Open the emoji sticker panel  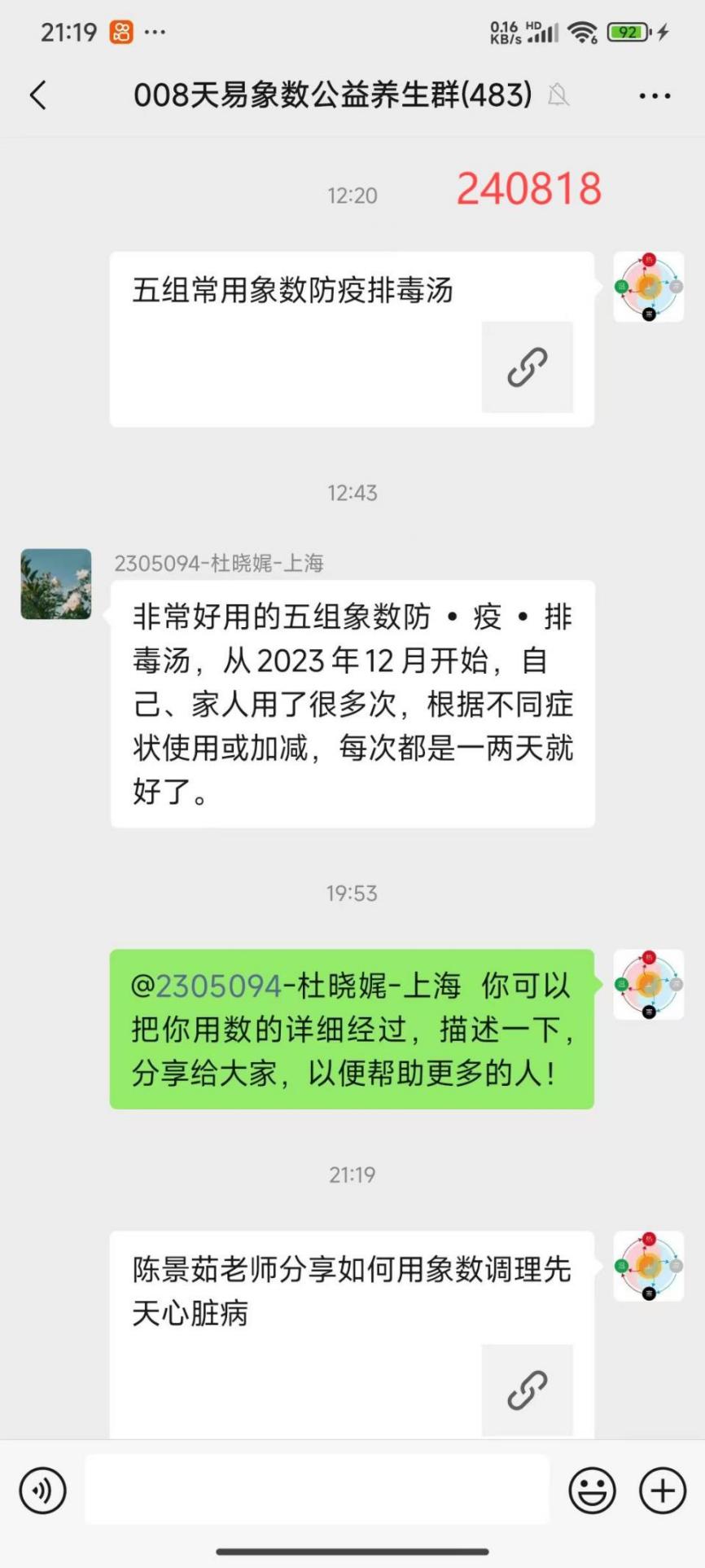[x=592, y=1491]
